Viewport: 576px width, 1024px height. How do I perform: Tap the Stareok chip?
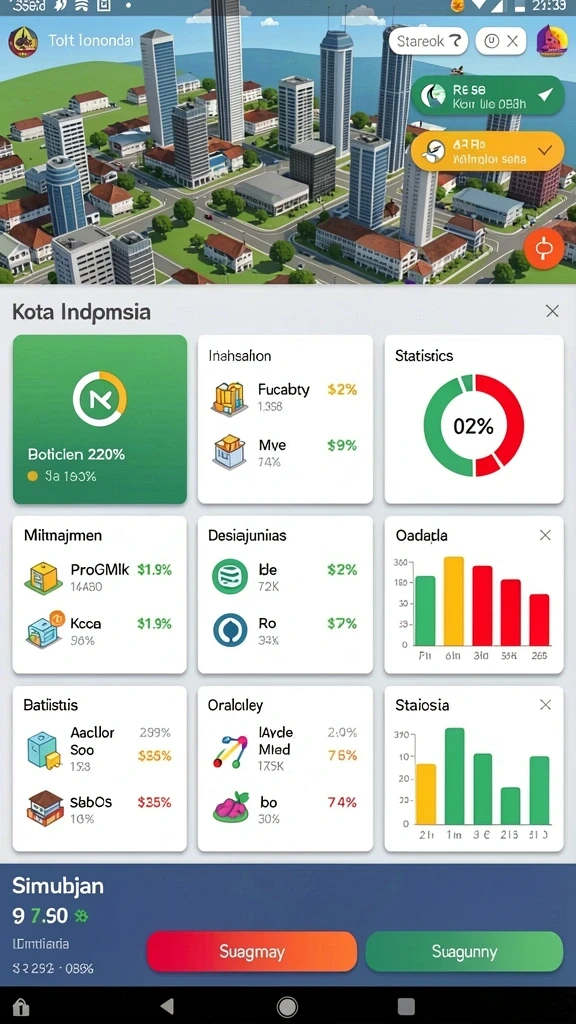(x=428, y=41)
